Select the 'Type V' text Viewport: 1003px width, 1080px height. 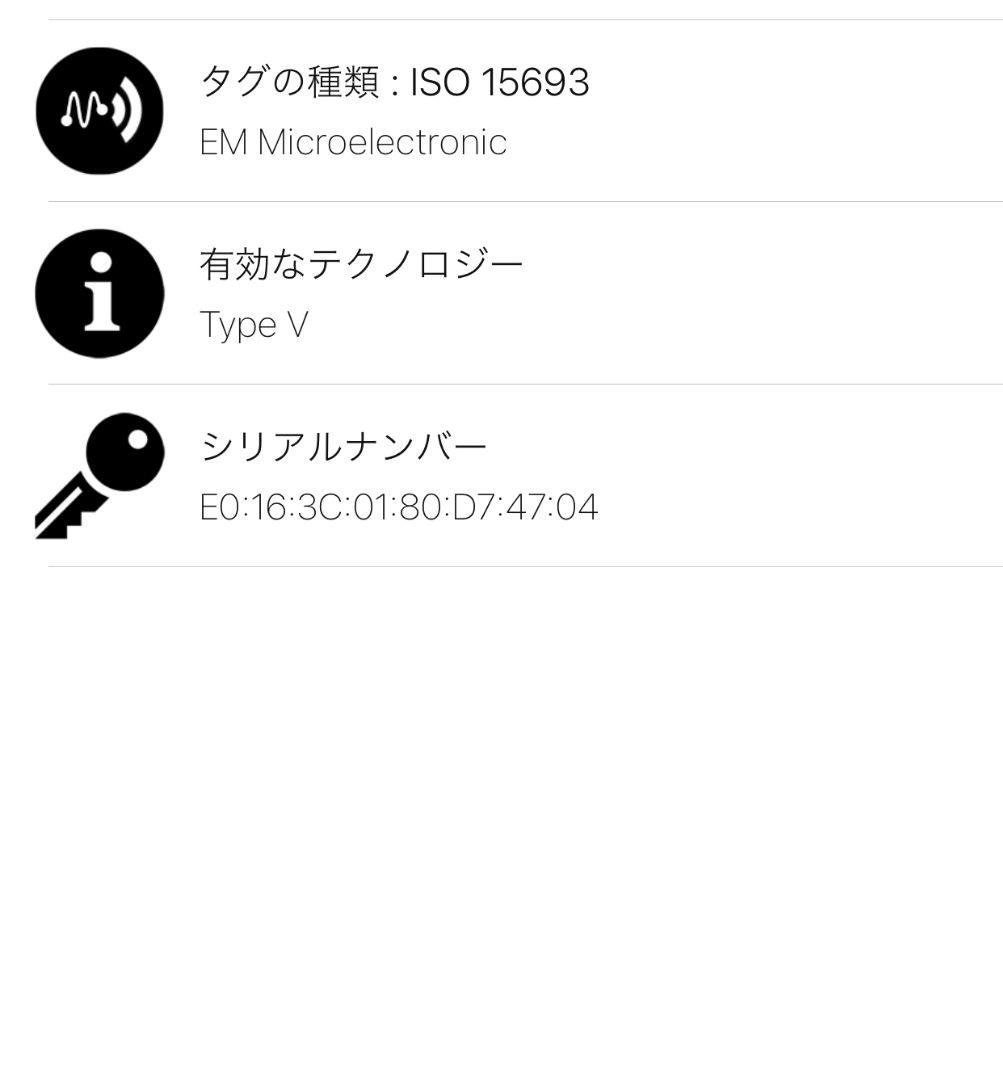click(253, 323)
